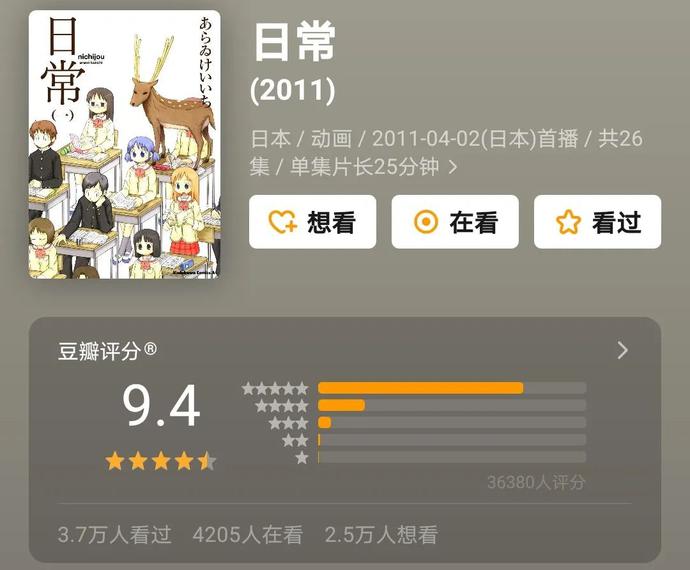
Task: Mark 日常 as 在看
Action: [455, 222]
